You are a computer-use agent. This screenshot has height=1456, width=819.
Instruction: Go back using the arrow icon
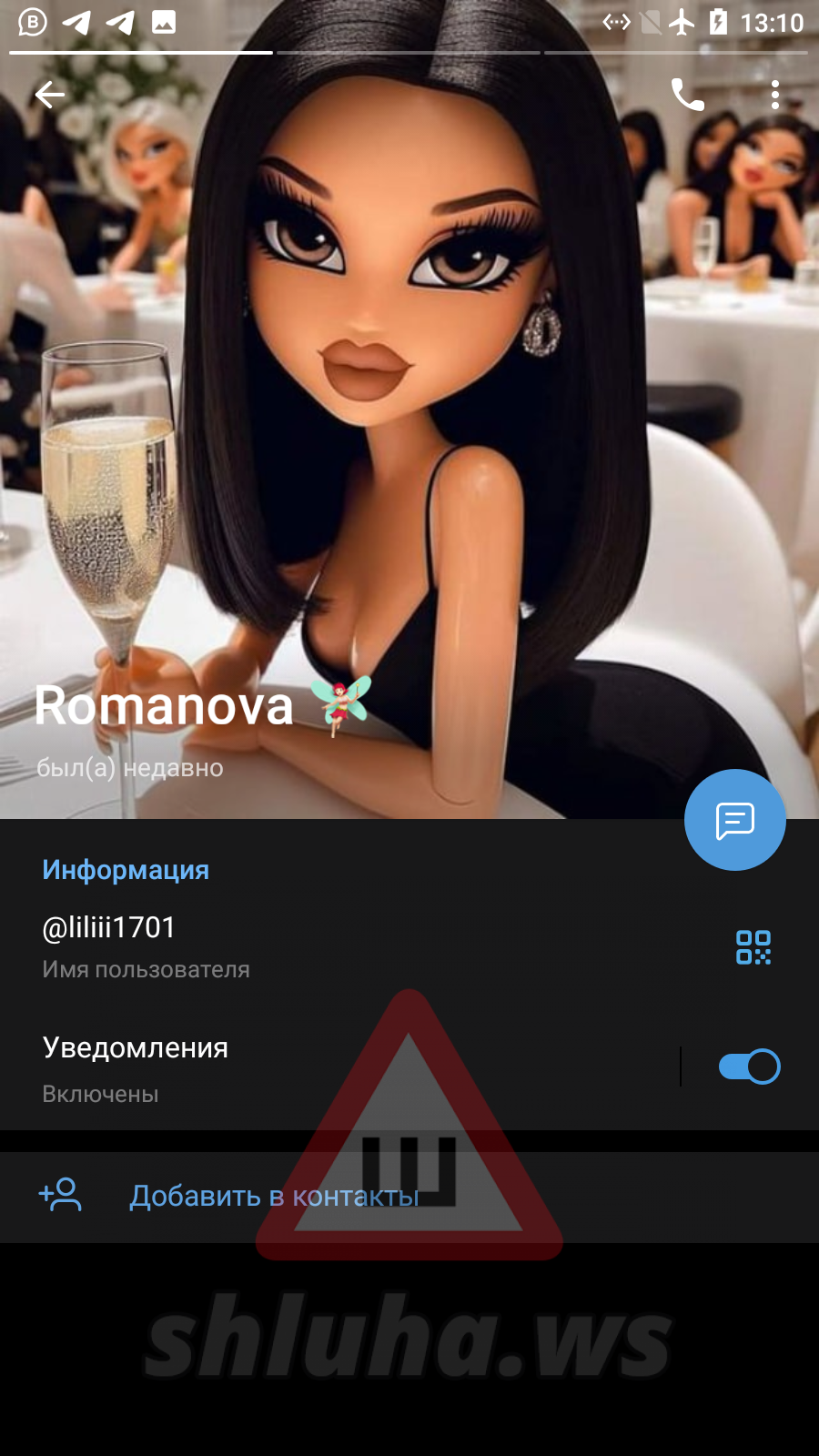click(50, 94)
